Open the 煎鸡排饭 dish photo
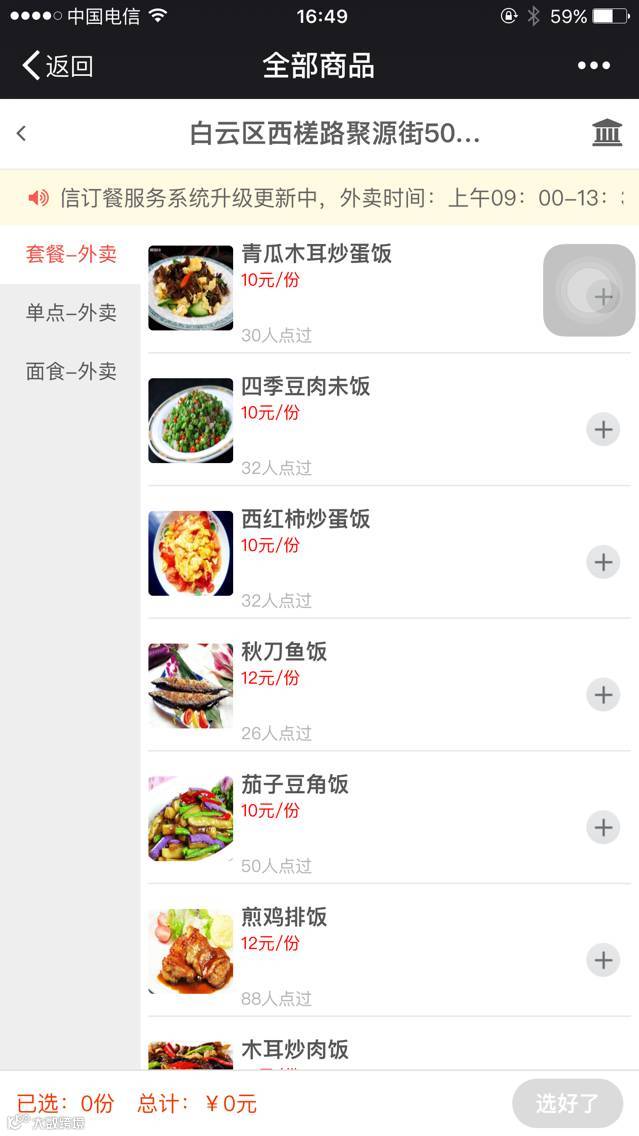Image resolution: width=639 pixels, height=1136 pixels. click(x=191, y=951)
